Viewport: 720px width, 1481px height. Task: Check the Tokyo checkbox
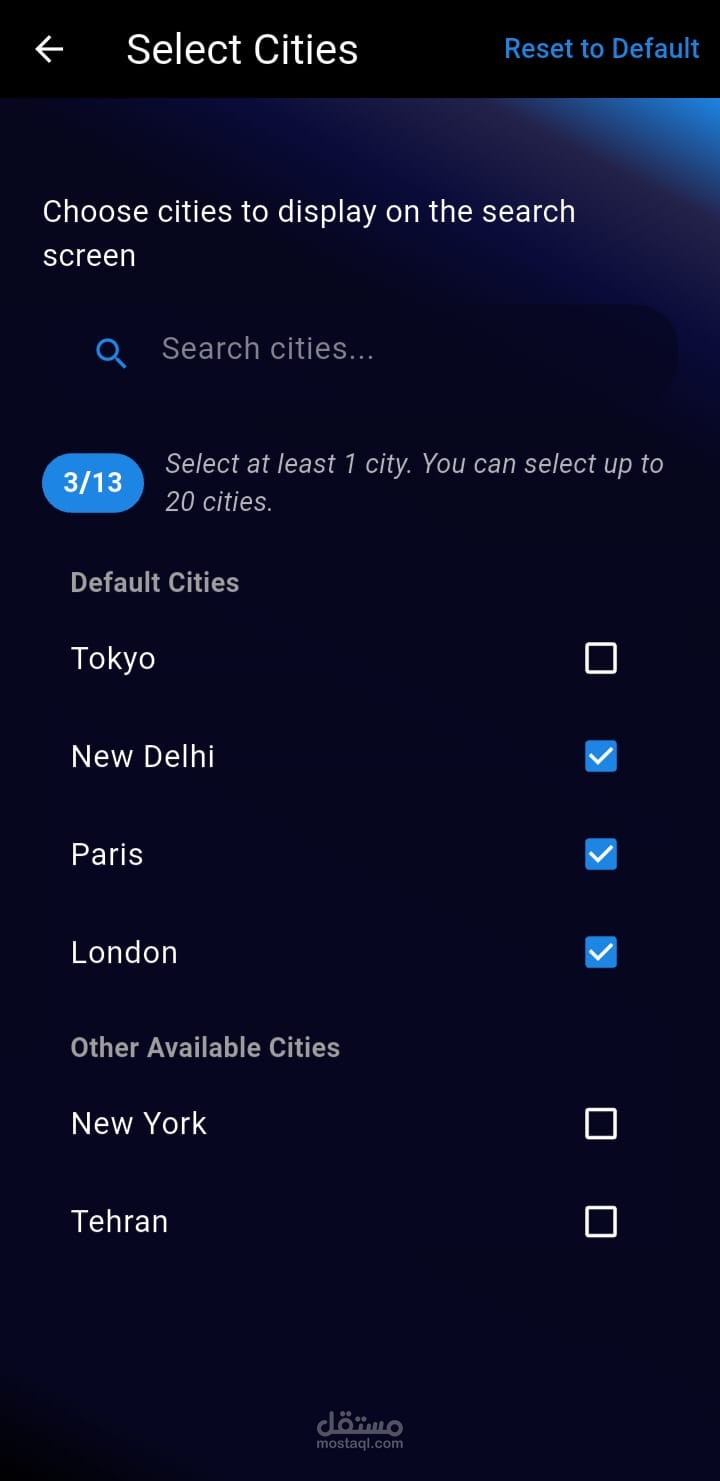click(600, 658)
